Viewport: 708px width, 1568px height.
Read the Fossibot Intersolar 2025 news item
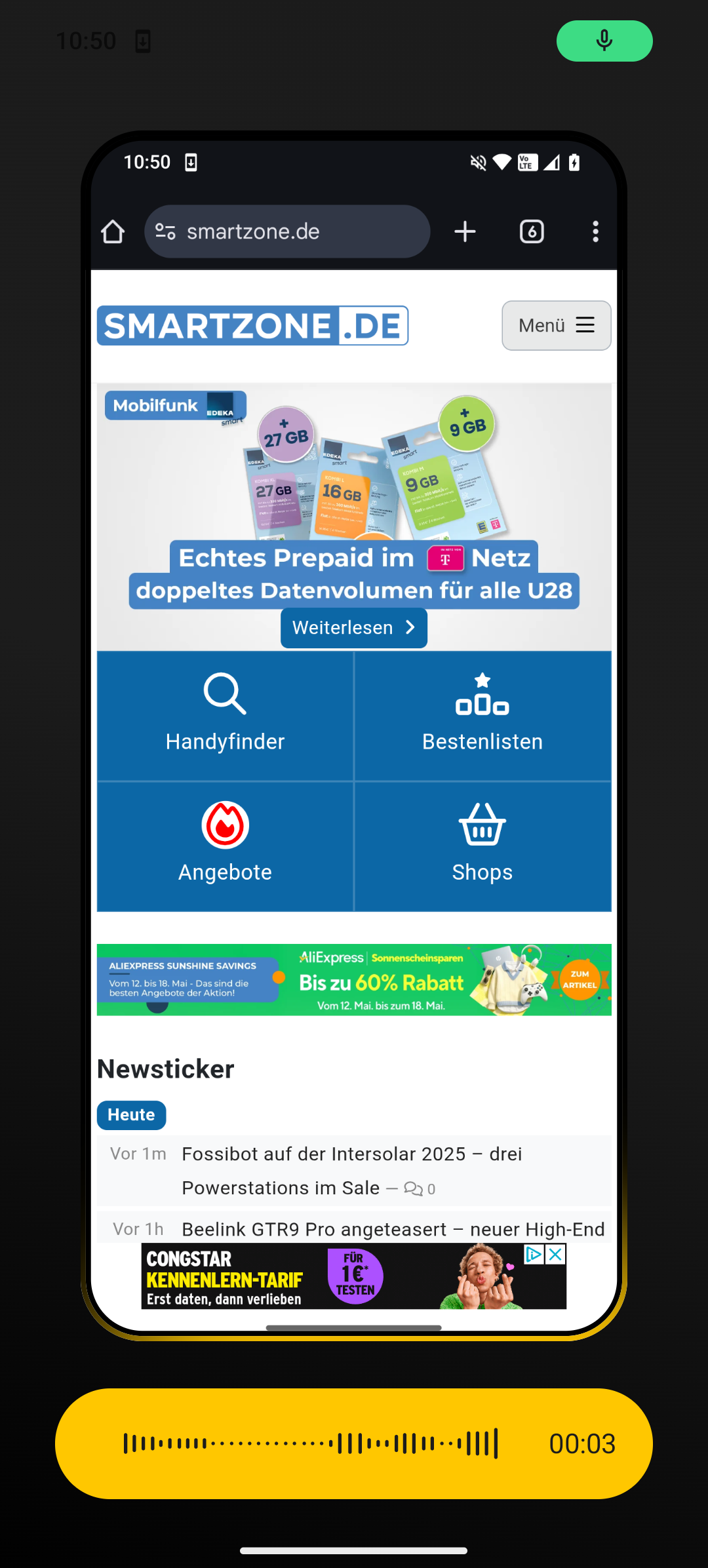click(x=352, y=1171)
